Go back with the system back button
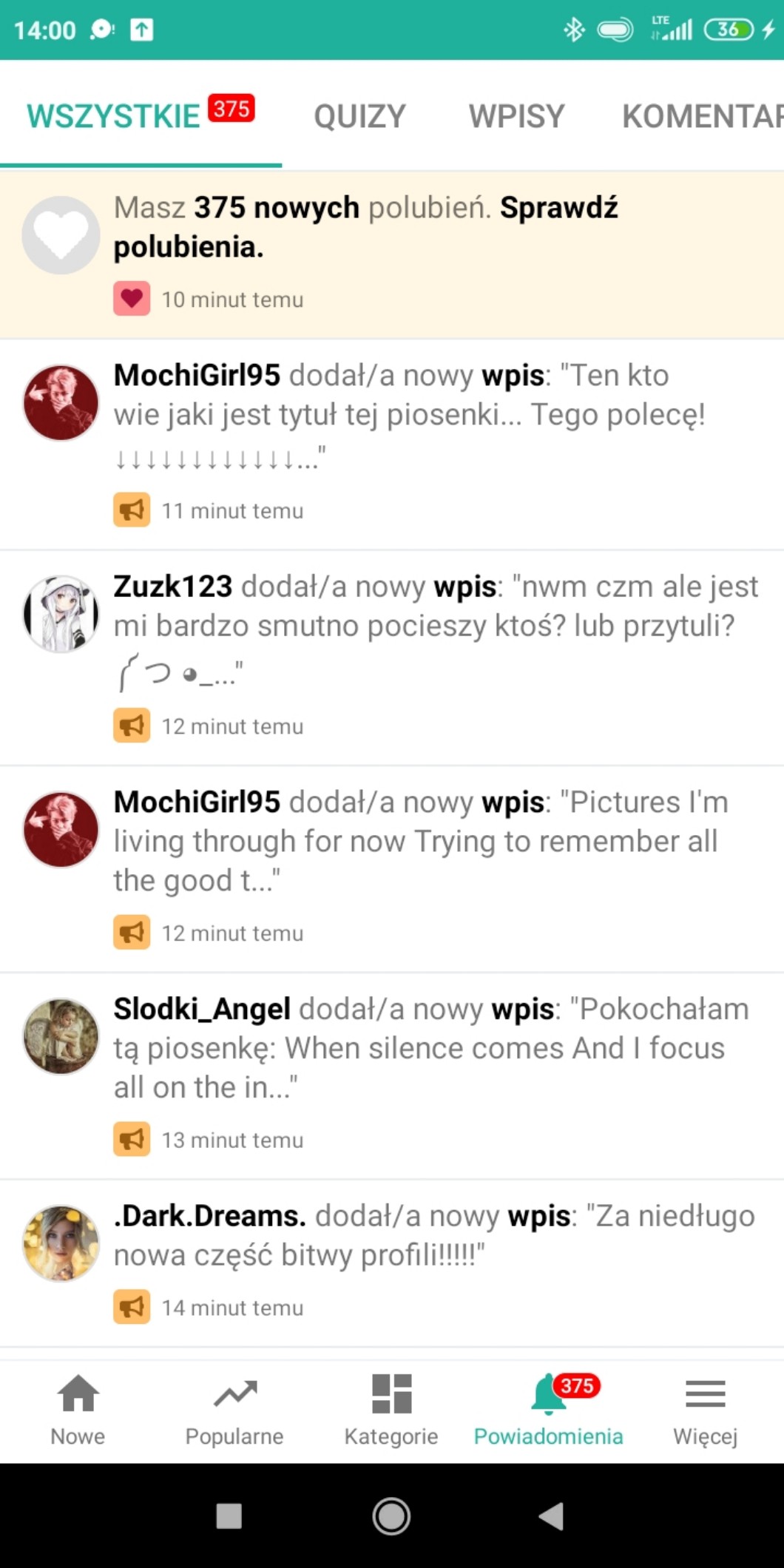784x1568 pixels. pos(552,1516)
